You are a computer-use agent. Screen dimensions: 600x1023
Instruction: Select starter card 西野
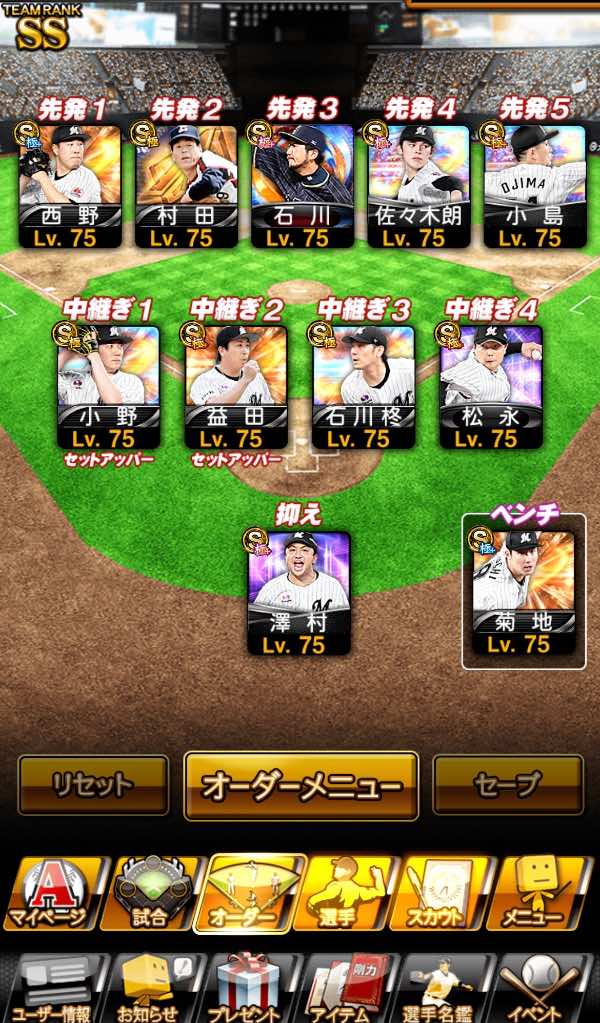tap(70, 185)
